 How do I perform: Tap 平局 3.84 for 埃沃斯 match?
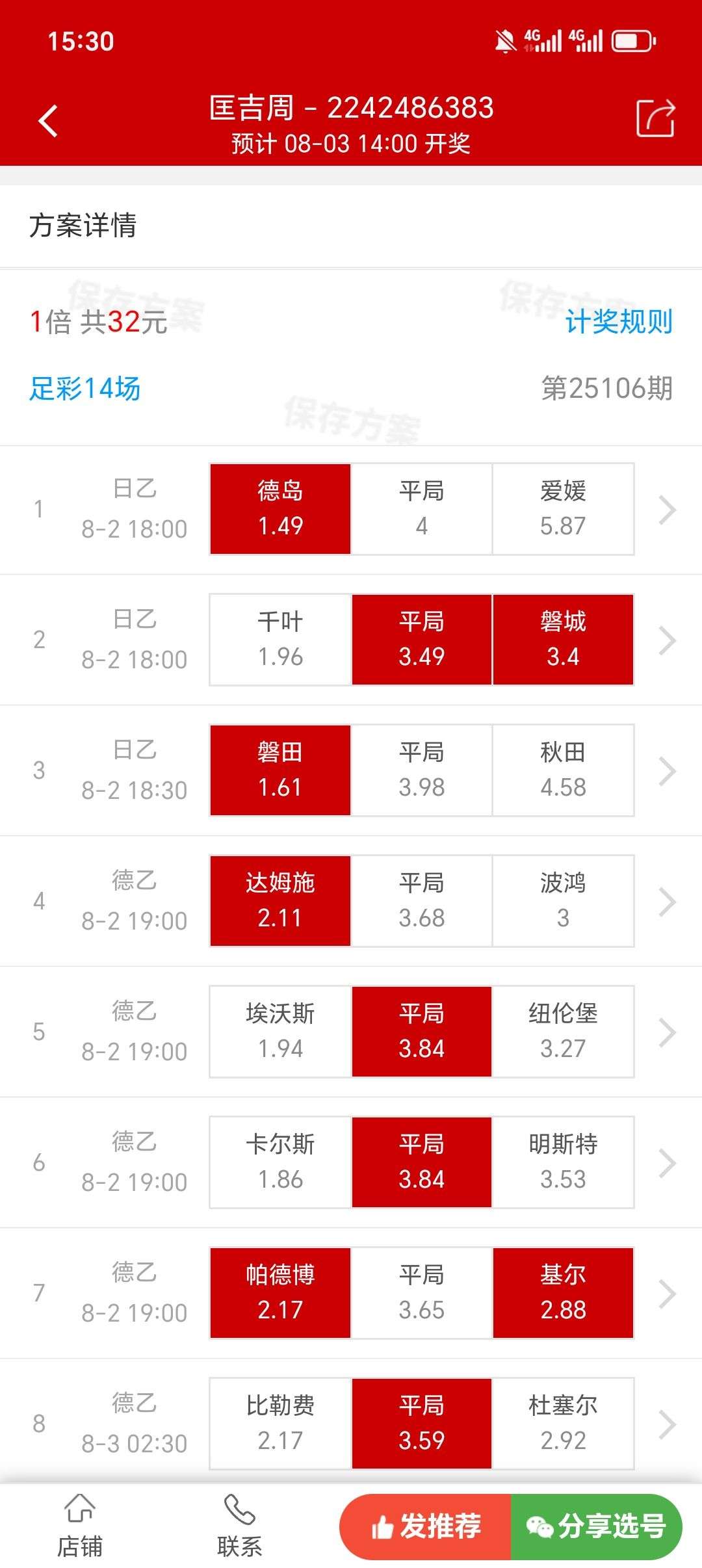coord(422,1032)
